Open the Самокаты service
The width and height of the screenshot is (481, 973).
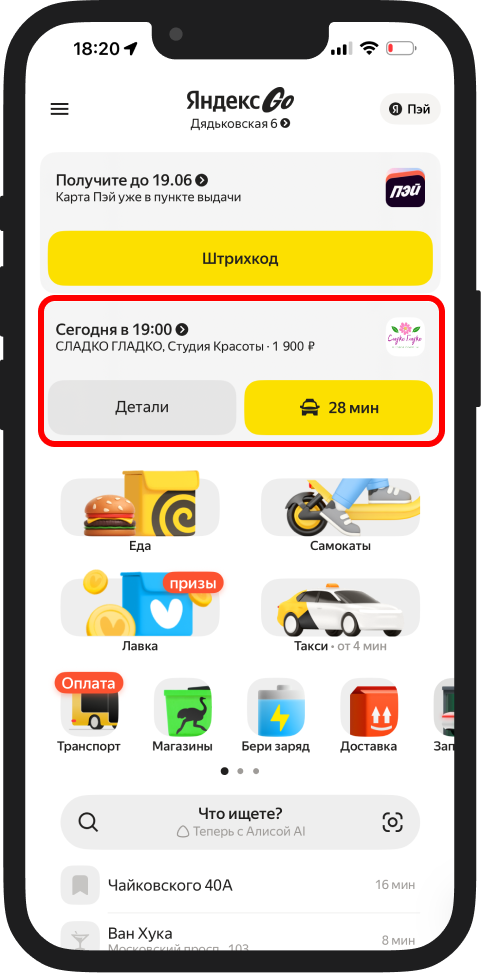(340, 511)
